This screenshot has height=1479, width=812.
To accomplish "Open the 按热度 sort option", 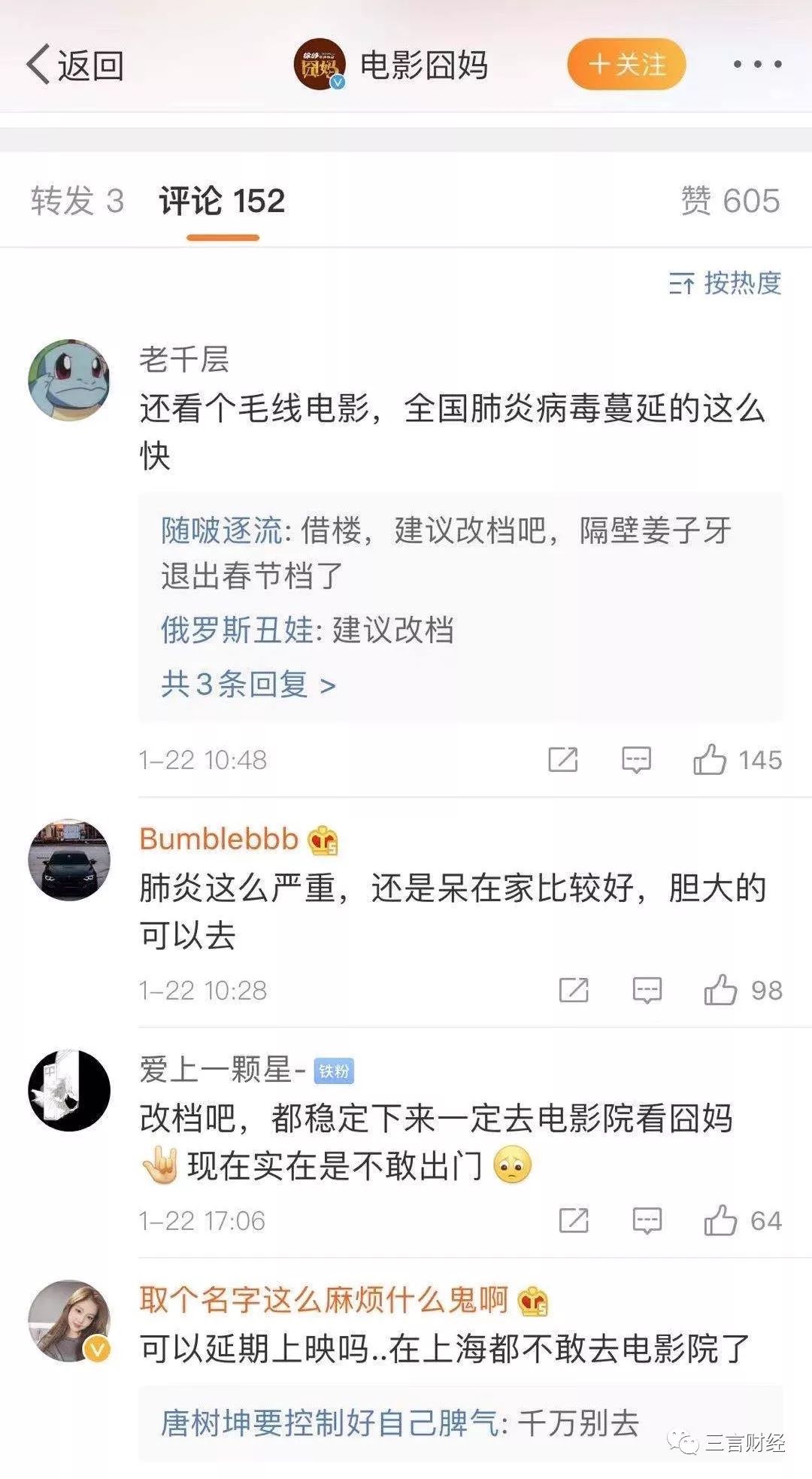I will pos(726,284).
